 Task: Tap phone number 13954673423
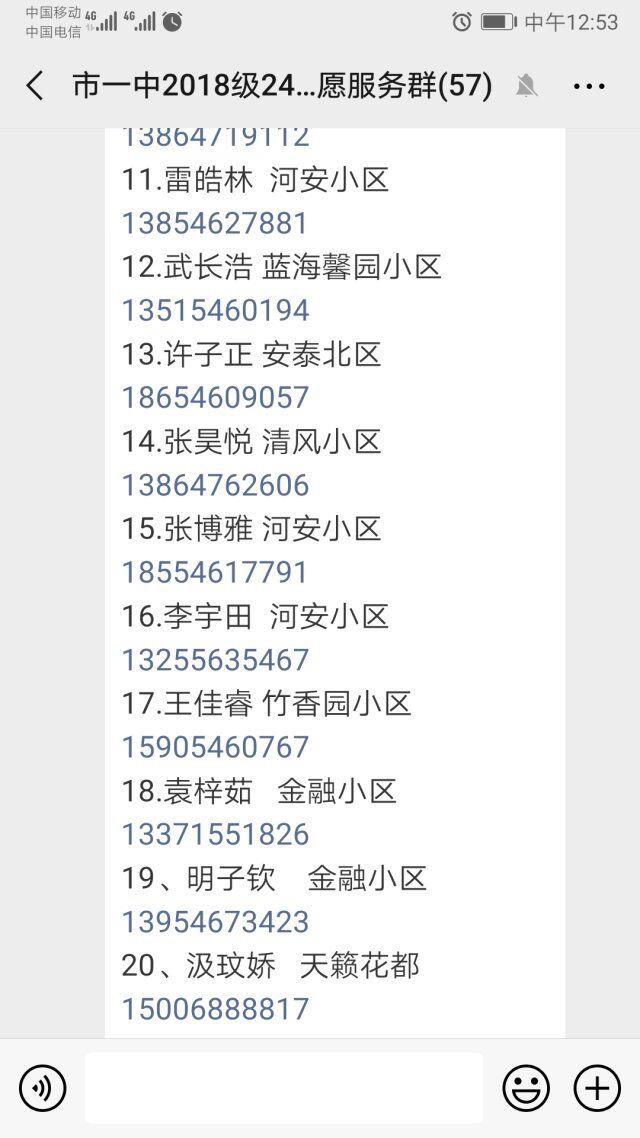click(x=216, y=922)
